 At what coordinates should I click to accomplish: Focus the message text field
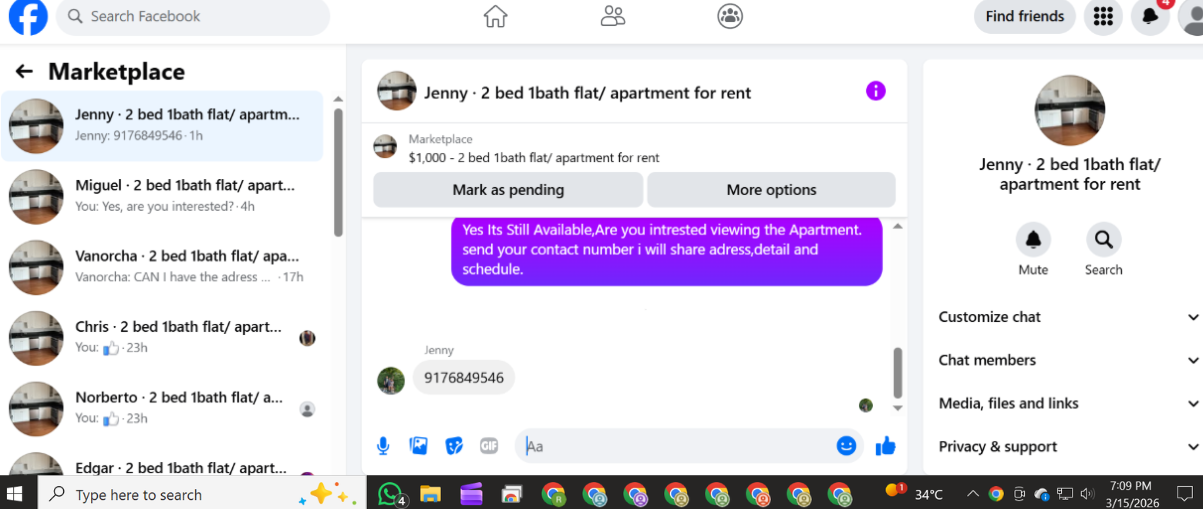pos(676,446)
